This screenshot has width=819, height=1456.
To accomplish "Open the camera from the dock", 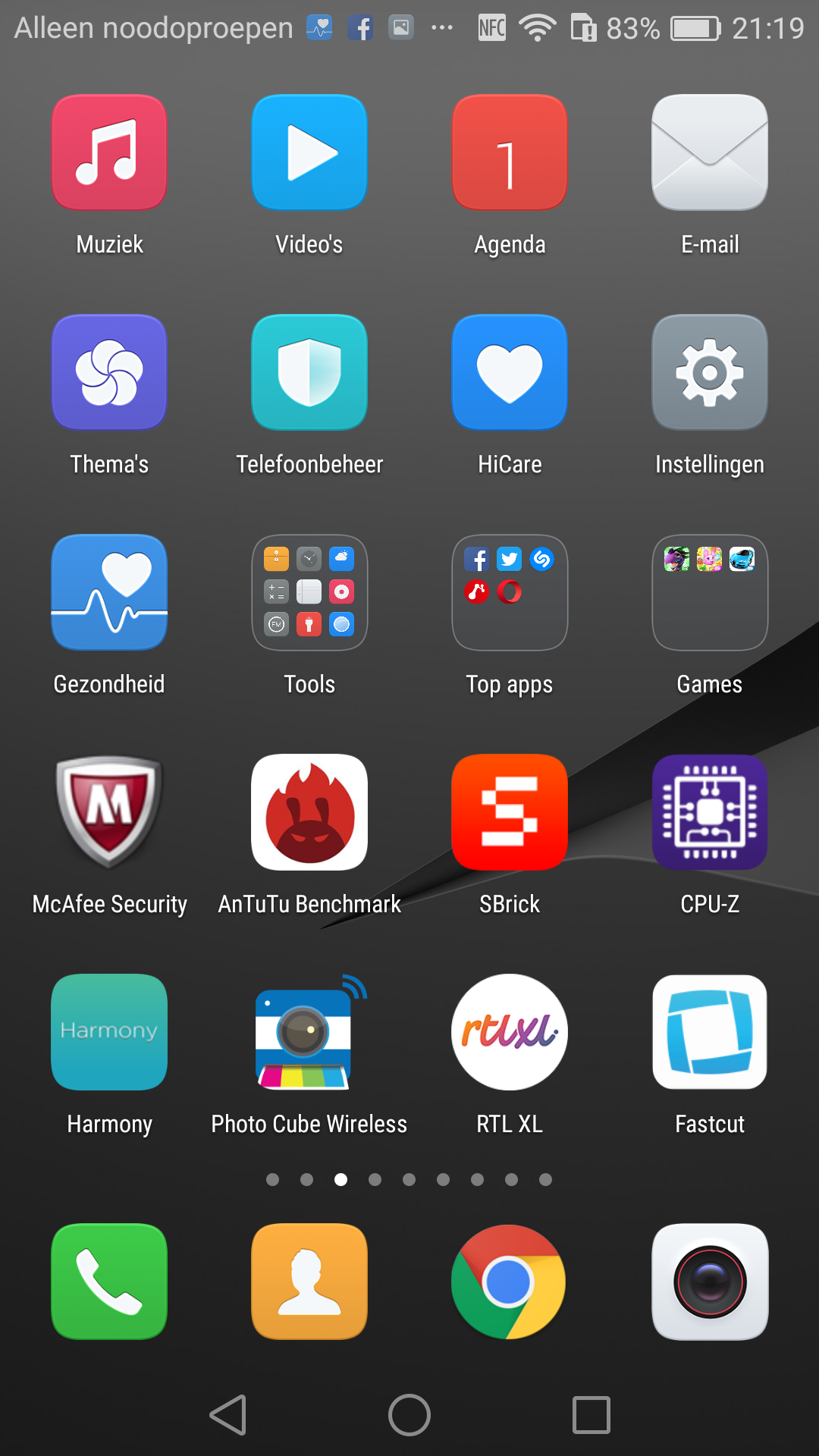I will [x=710, y=1282].
